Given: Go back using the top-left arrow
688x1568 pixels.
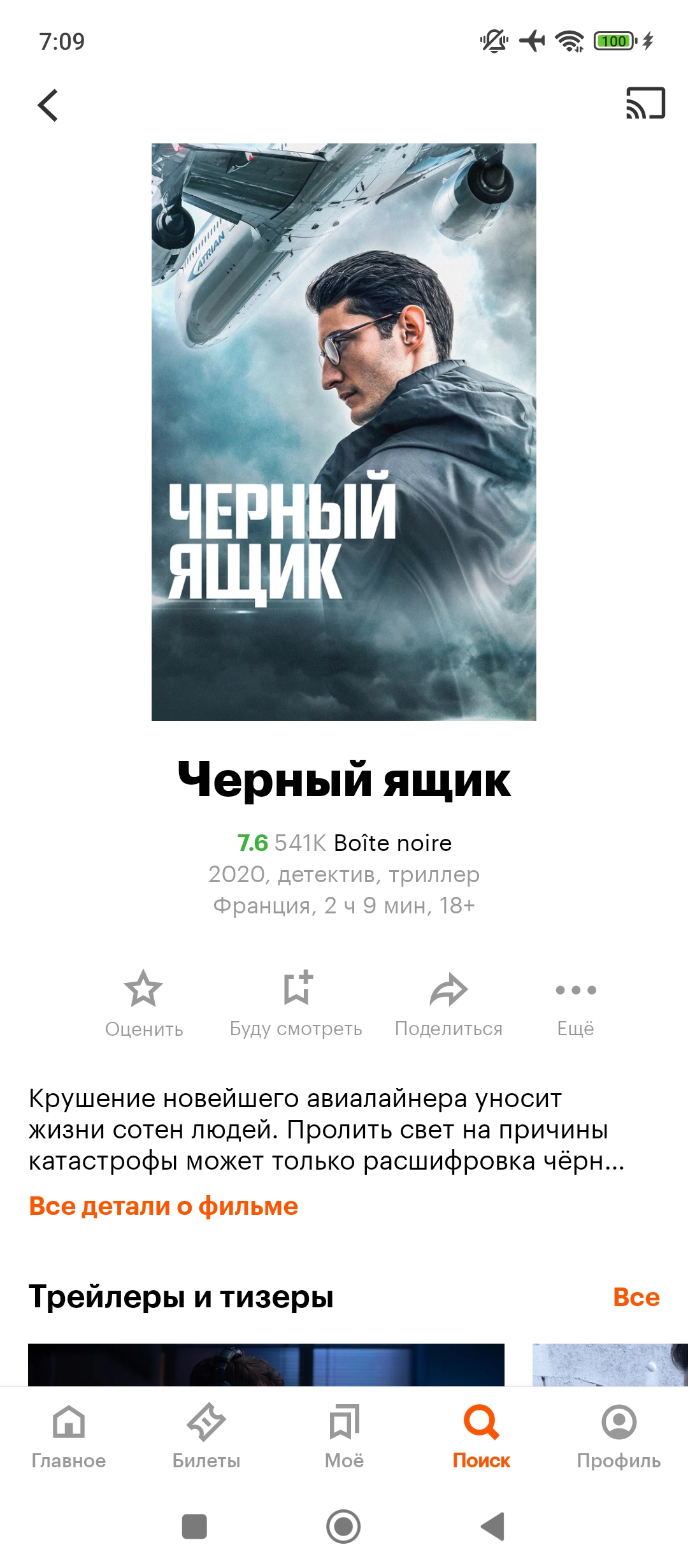Looking at the screenshot, I should pos(48,105).
